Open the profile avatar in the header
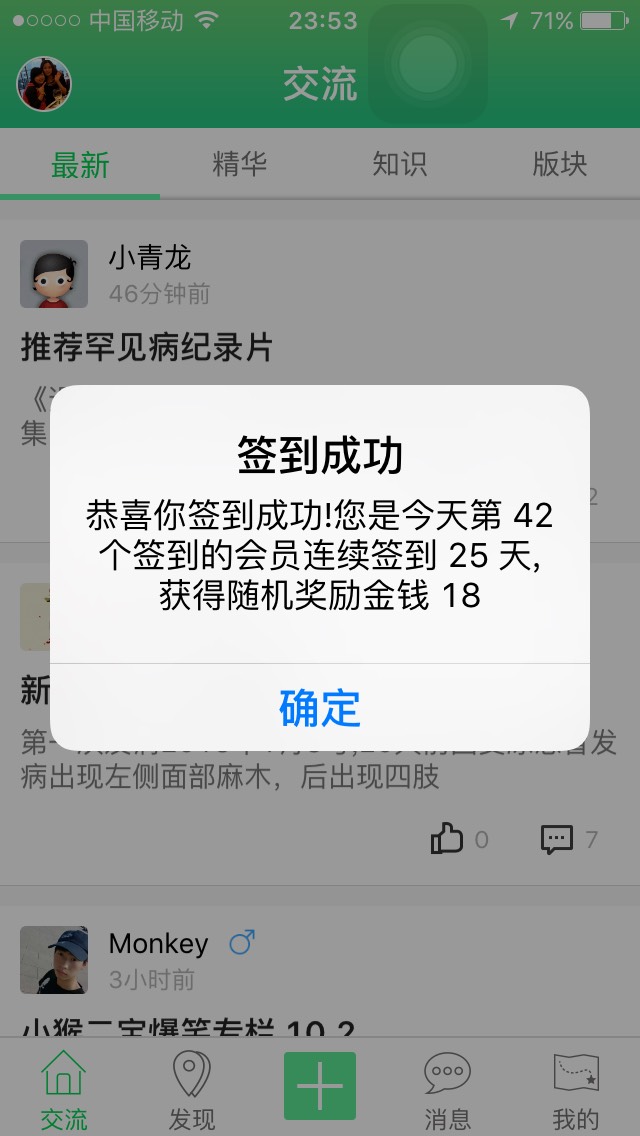Viewport: 640px width, 1136px height. [x=44, y=84]
